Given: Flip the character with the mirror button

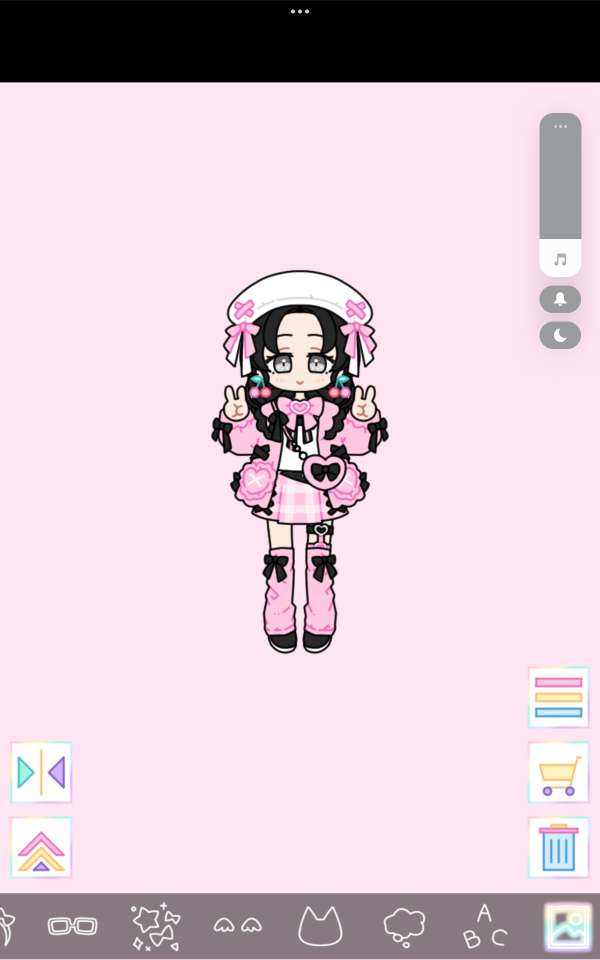Looking at the screenshot, I should click(41, 772).
